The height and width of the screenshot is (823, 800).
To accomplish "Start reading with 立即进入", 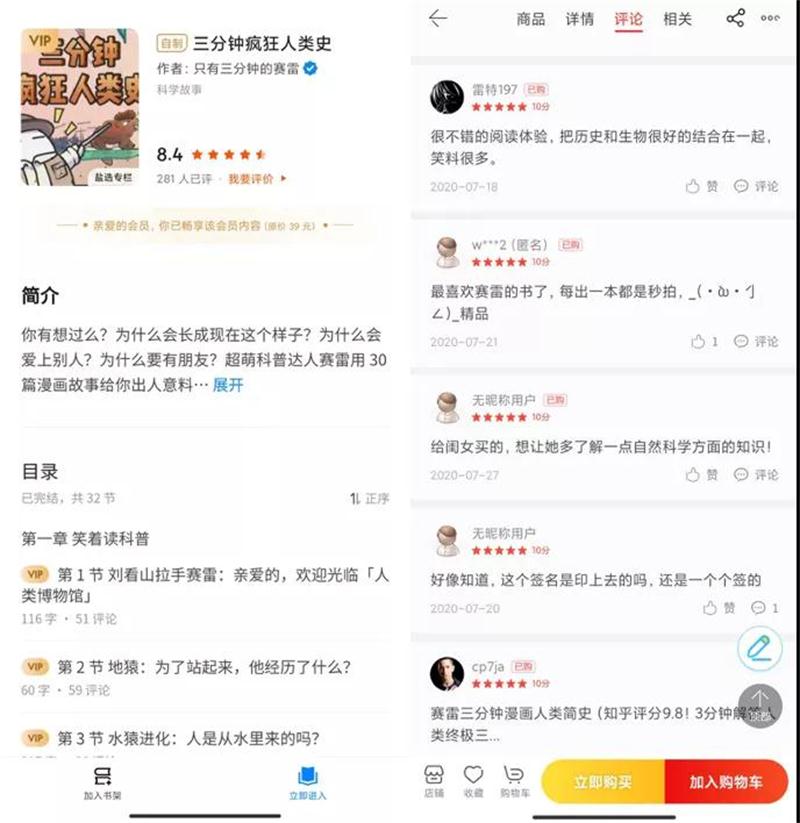I will tap(307, 783).
